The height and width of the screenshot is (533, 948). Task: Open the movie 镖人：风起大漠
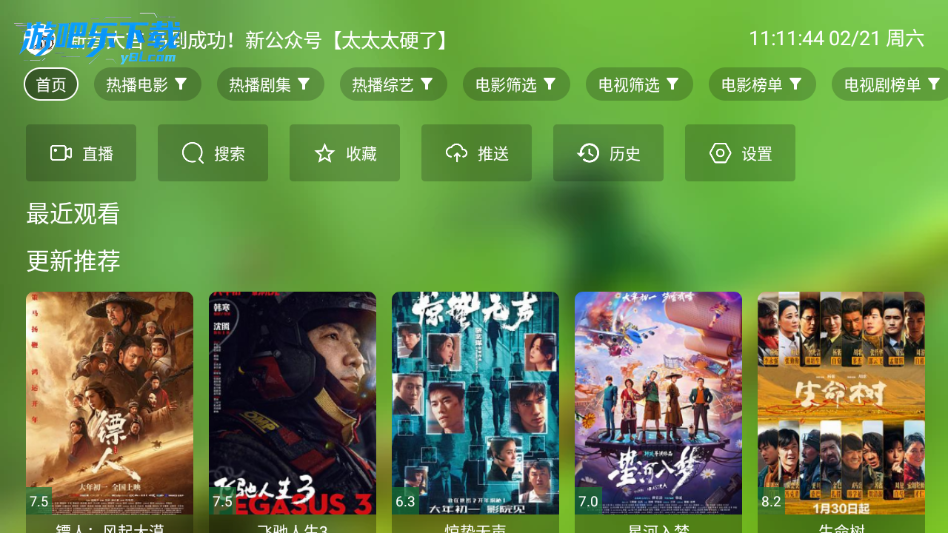tap(109, 405)
